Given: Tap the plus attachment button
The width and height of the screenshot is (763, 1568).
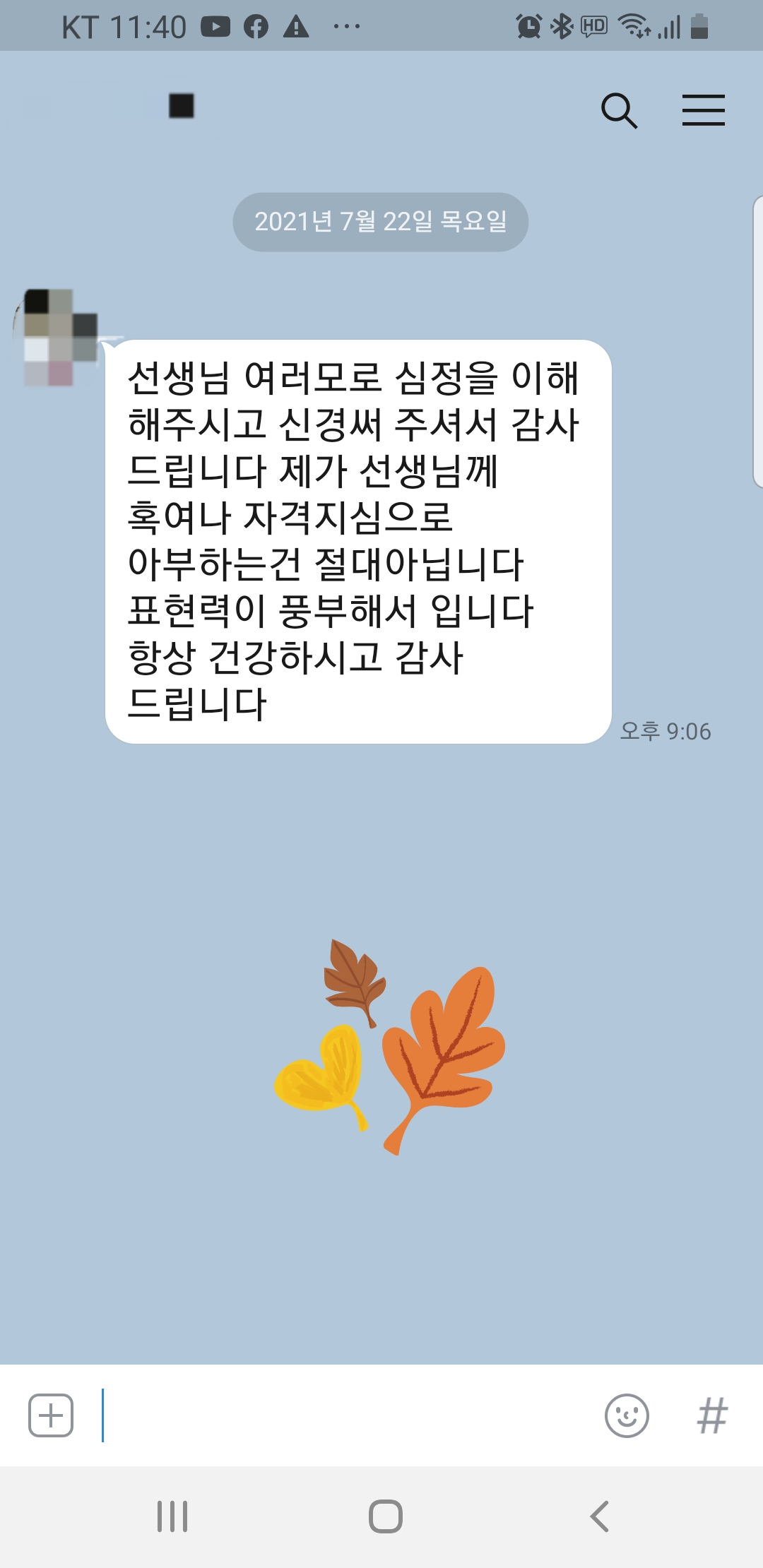Looking at the screenshot, I should point(51,1415).
